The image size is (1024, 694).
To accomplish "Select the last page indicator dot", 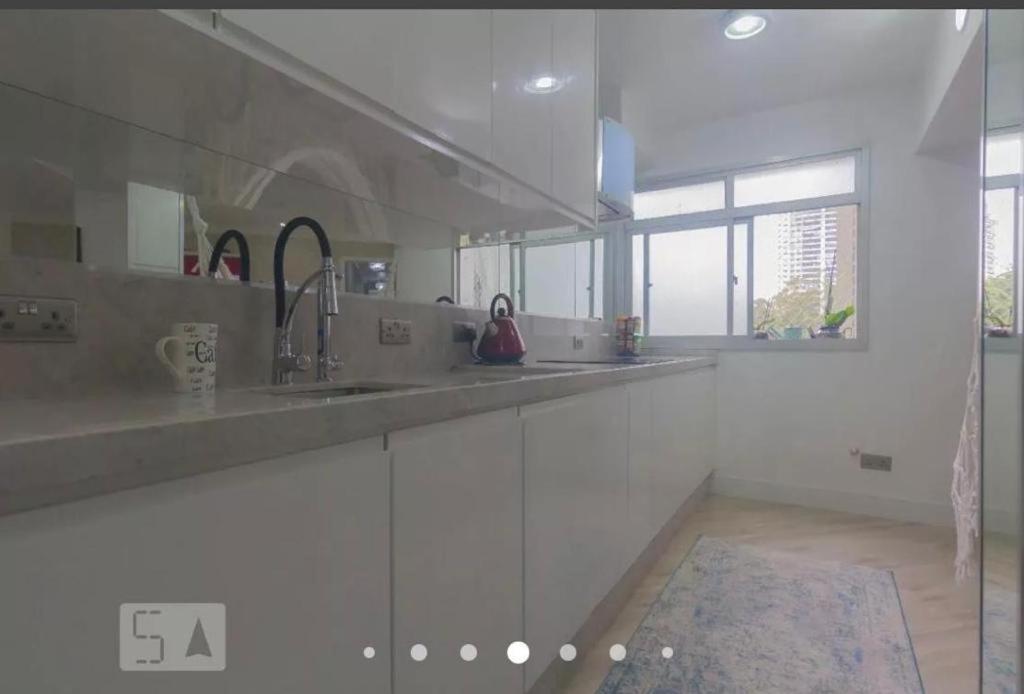I will (x=667, y=652).
